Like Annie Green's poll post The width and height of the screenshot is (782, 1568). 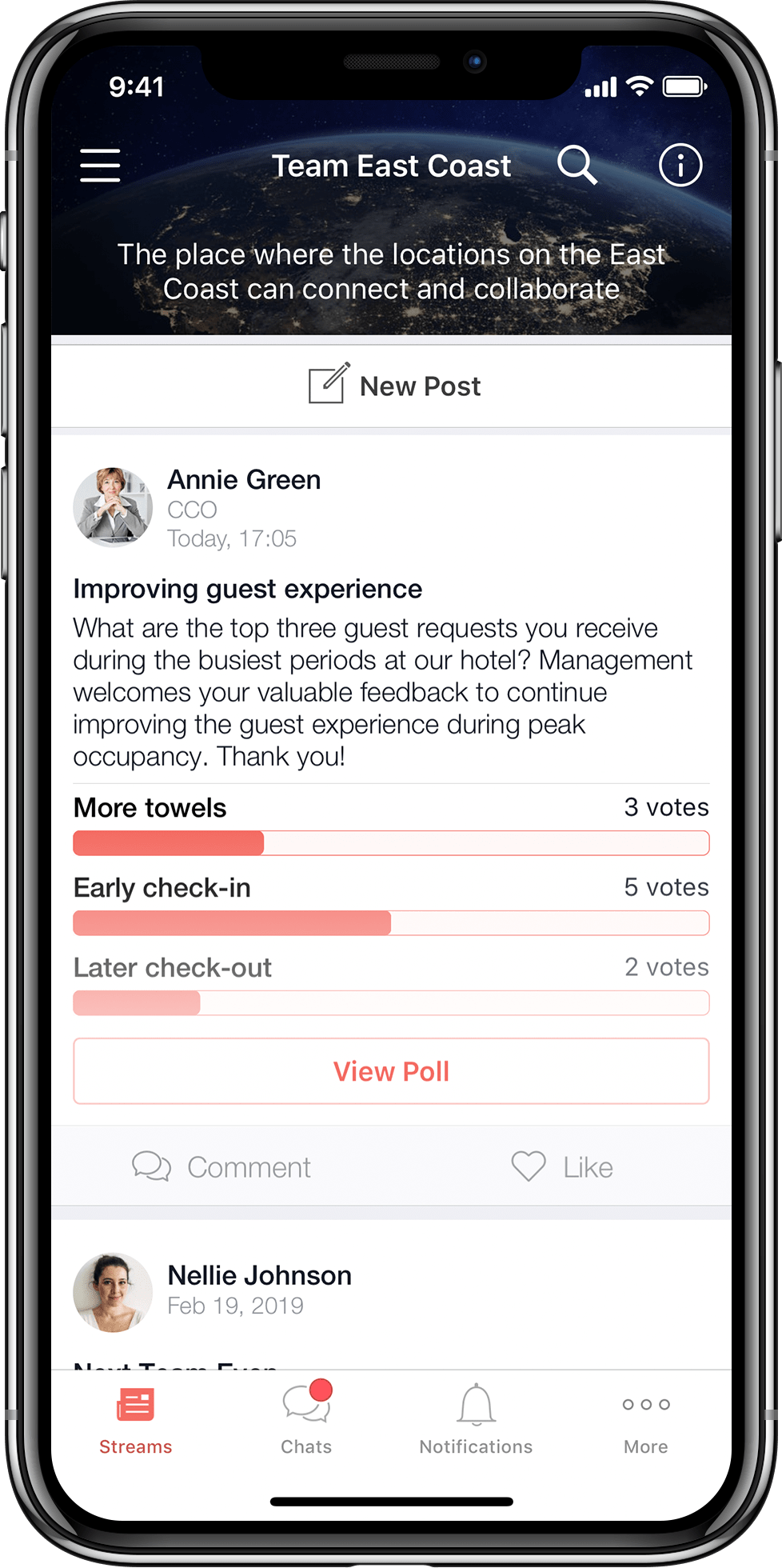(562, 1167)
